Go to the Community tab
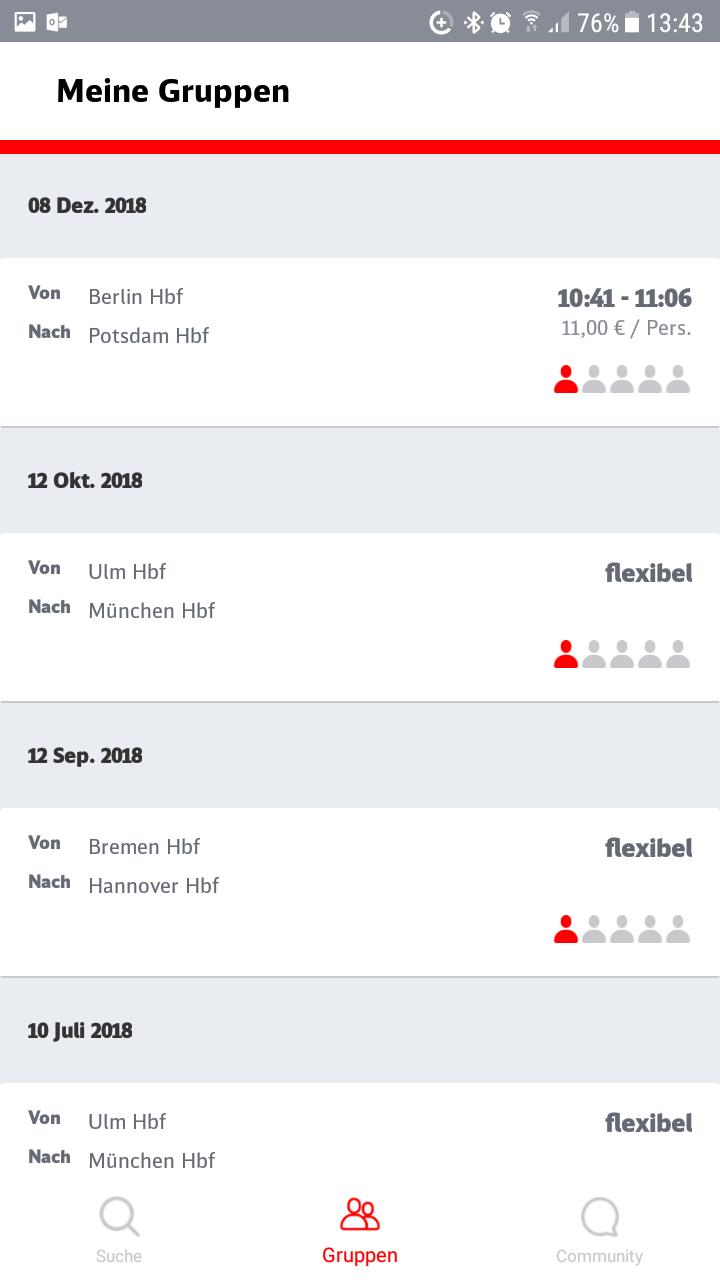 point(599,1232)
